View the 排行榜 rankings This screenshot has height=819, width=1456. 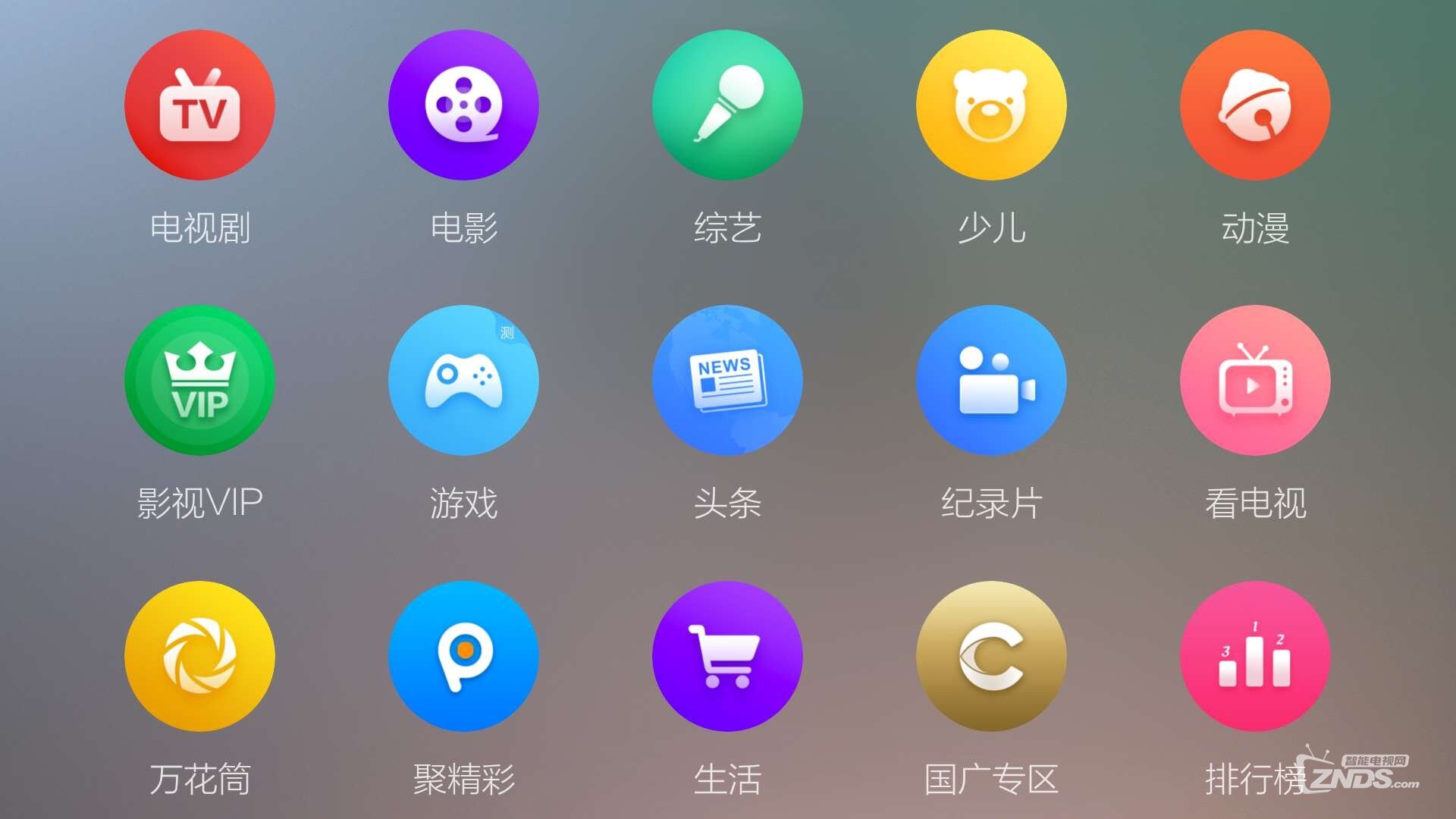(x=1255, y=656)
